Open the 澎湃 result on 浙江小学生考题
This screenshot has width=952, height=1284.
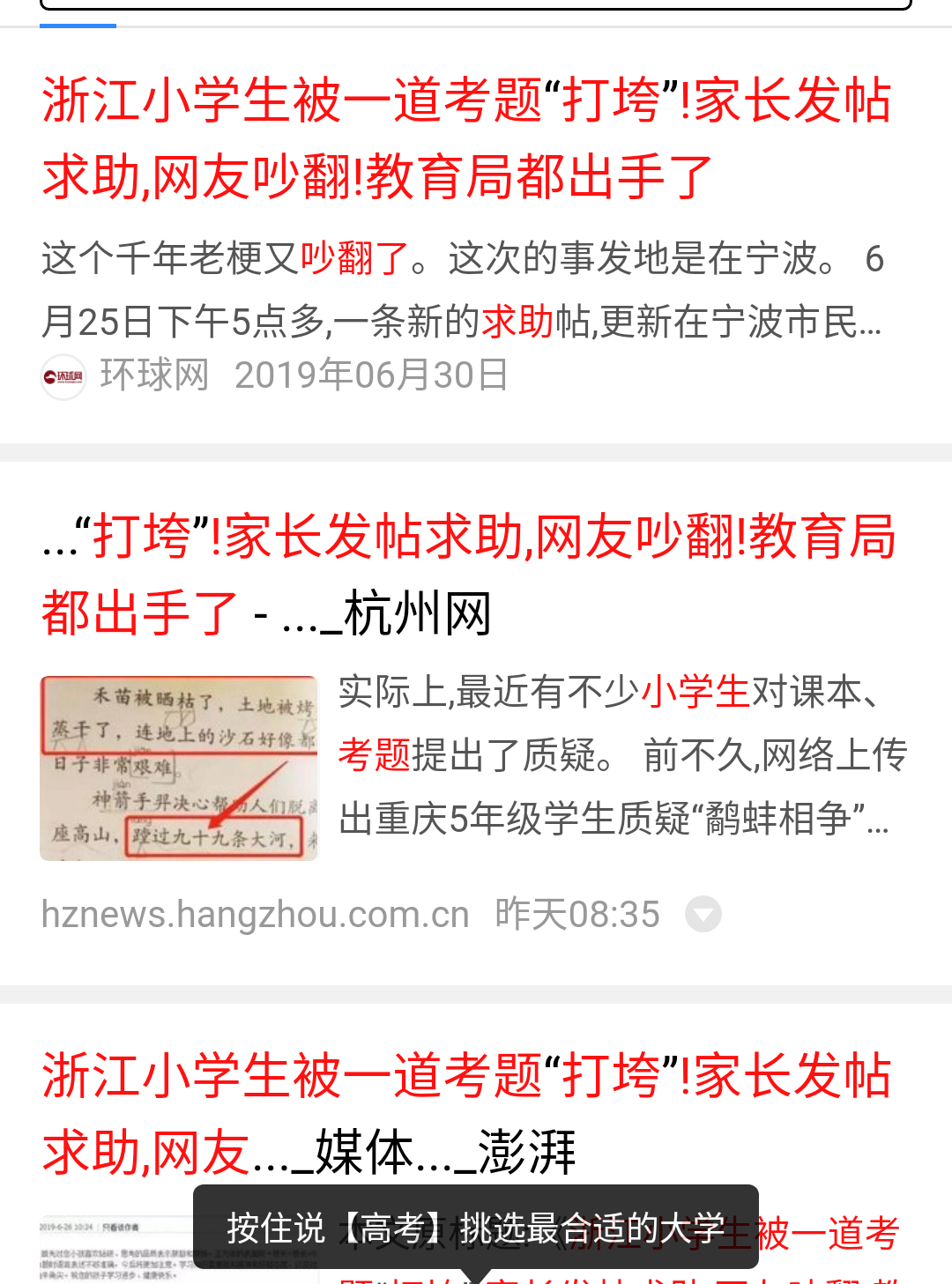click(467, 1113)
